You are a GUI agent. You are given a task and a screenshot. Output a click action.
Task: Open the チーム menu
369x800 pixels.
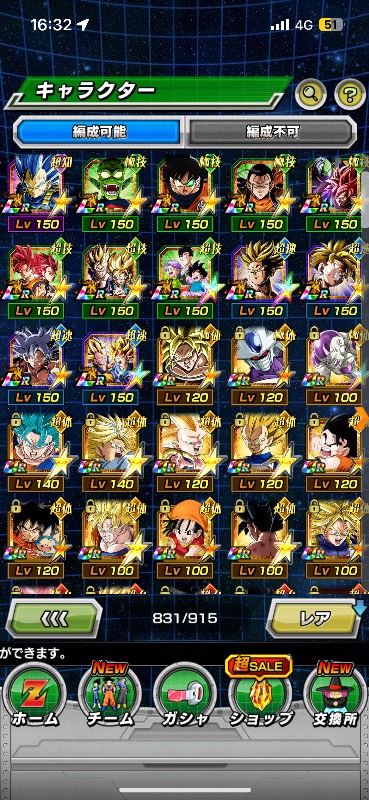110,696
